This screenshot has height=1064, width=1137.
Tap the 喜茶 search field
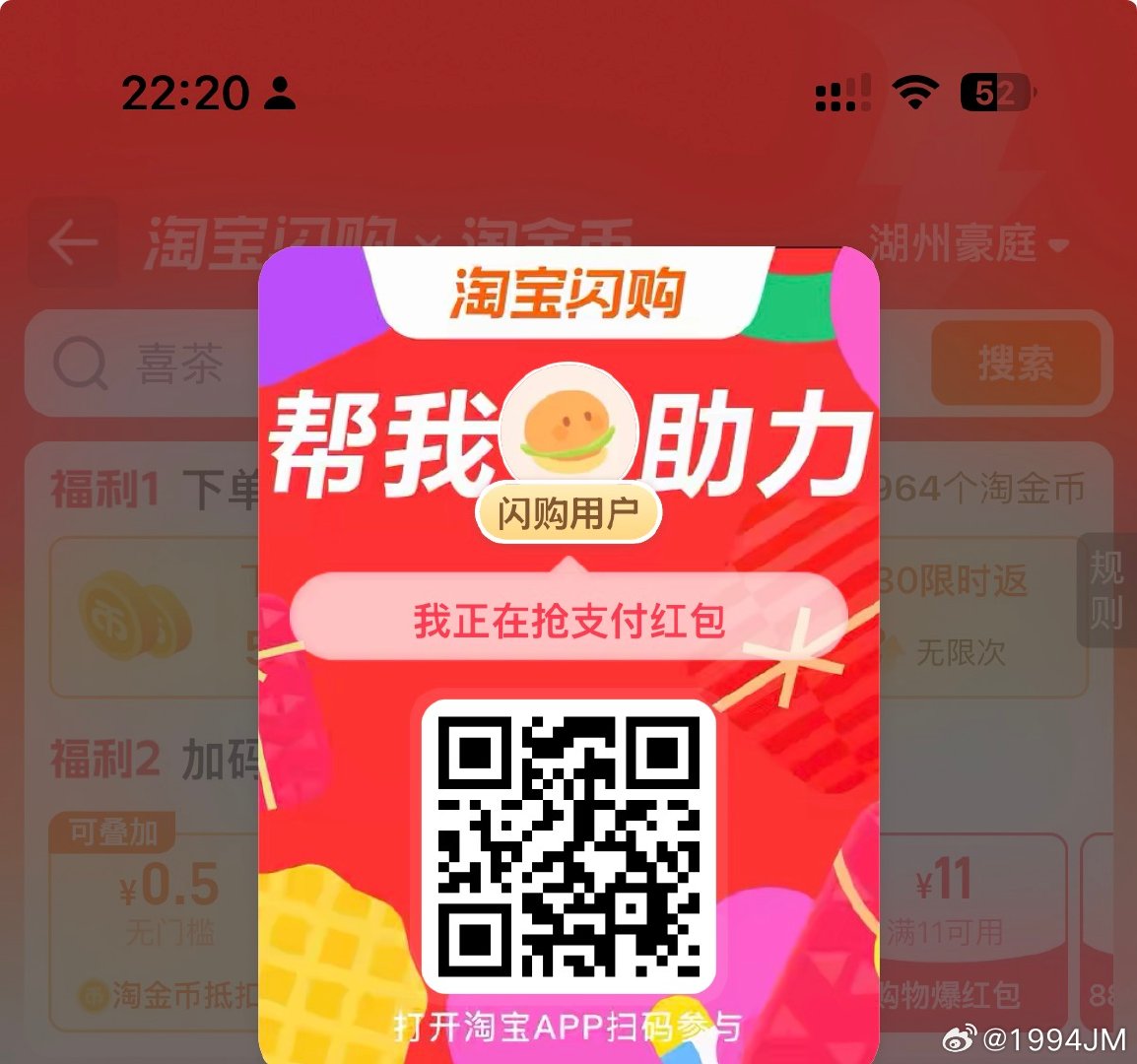177,364
